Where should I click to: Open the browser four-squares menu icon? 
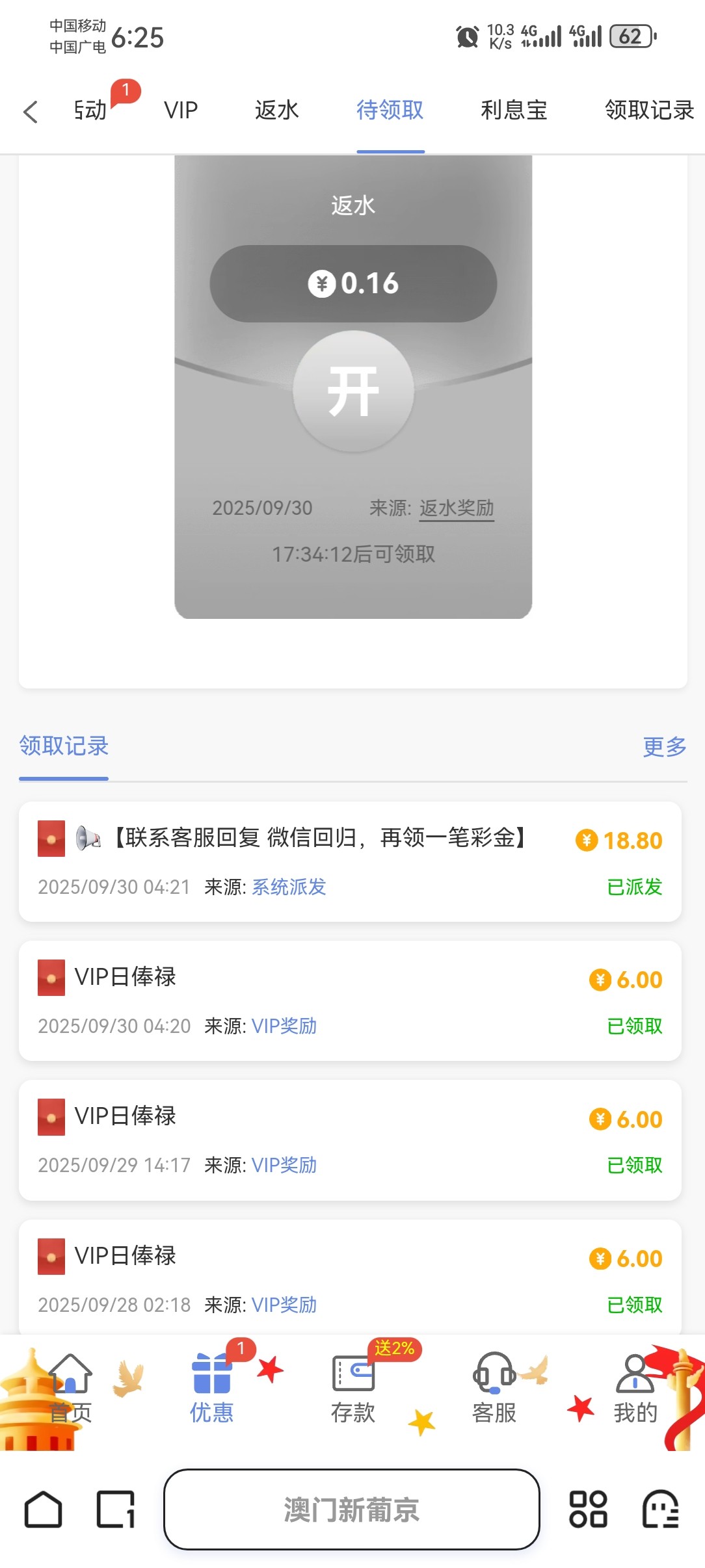tap(588, 1509)
